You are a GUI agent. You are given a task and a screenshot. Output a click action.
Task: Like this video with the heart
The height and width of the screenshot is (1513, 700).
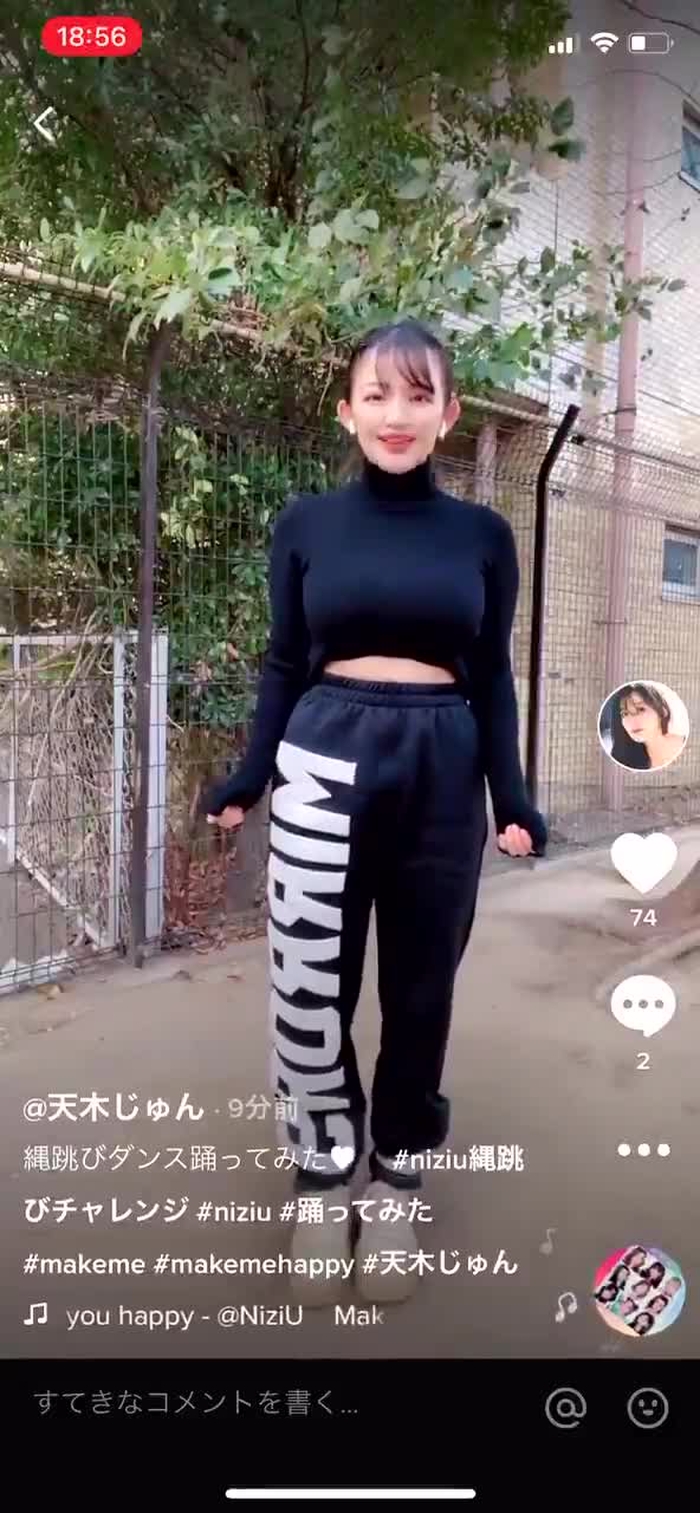point(643,862)
